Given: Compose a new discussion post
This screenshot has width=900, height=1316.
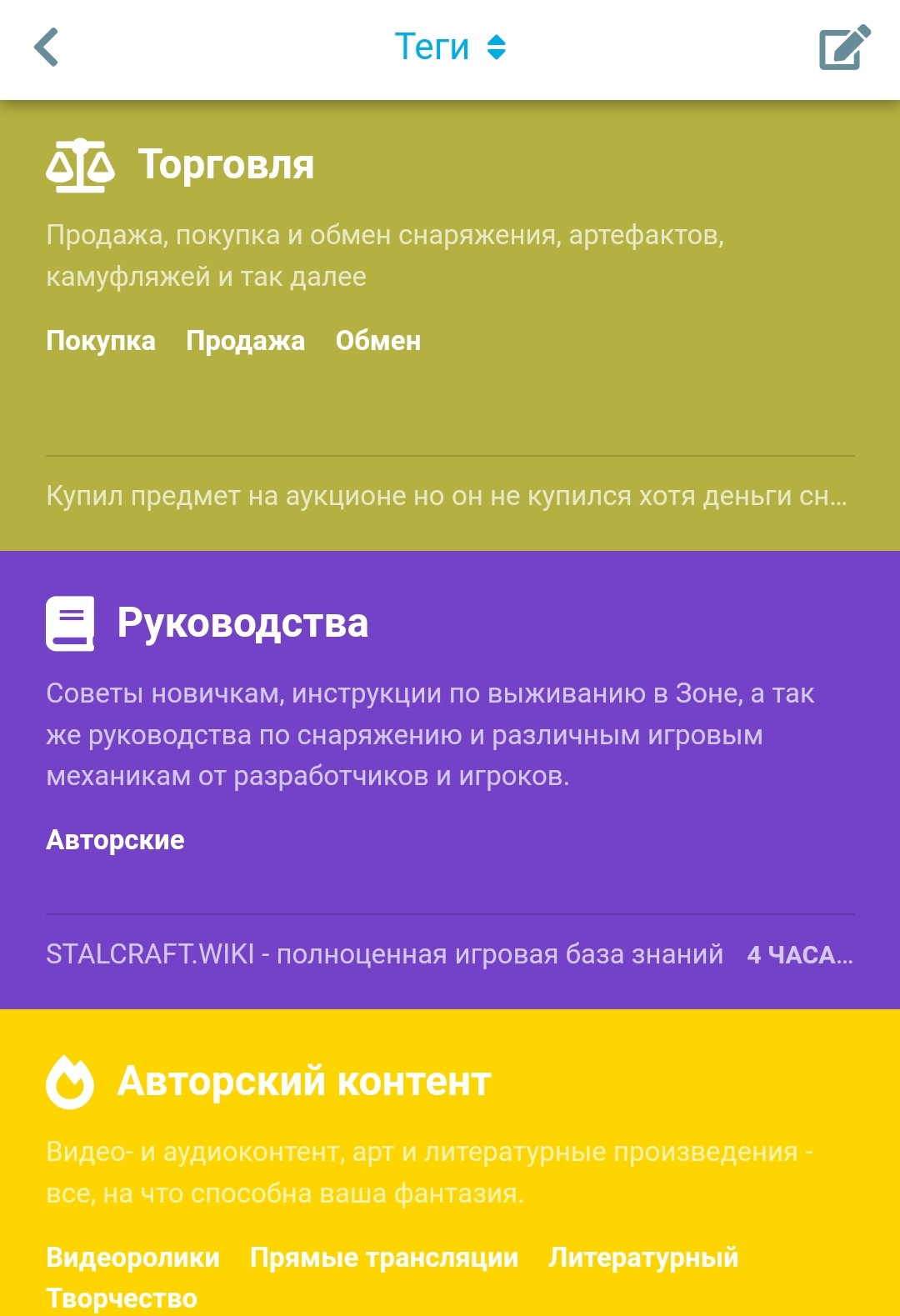Looking at the screenshot, I should tap(843, 48).
